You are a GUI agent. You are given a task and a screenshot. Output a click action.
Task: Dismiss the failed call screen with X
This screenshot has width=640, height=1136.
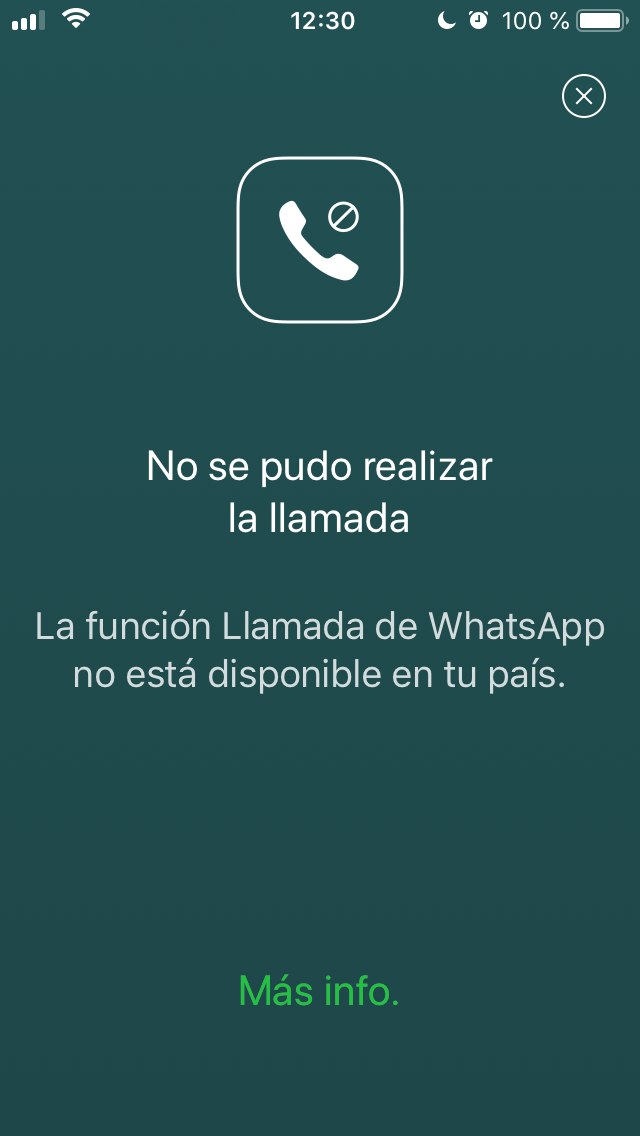point(583,96)
